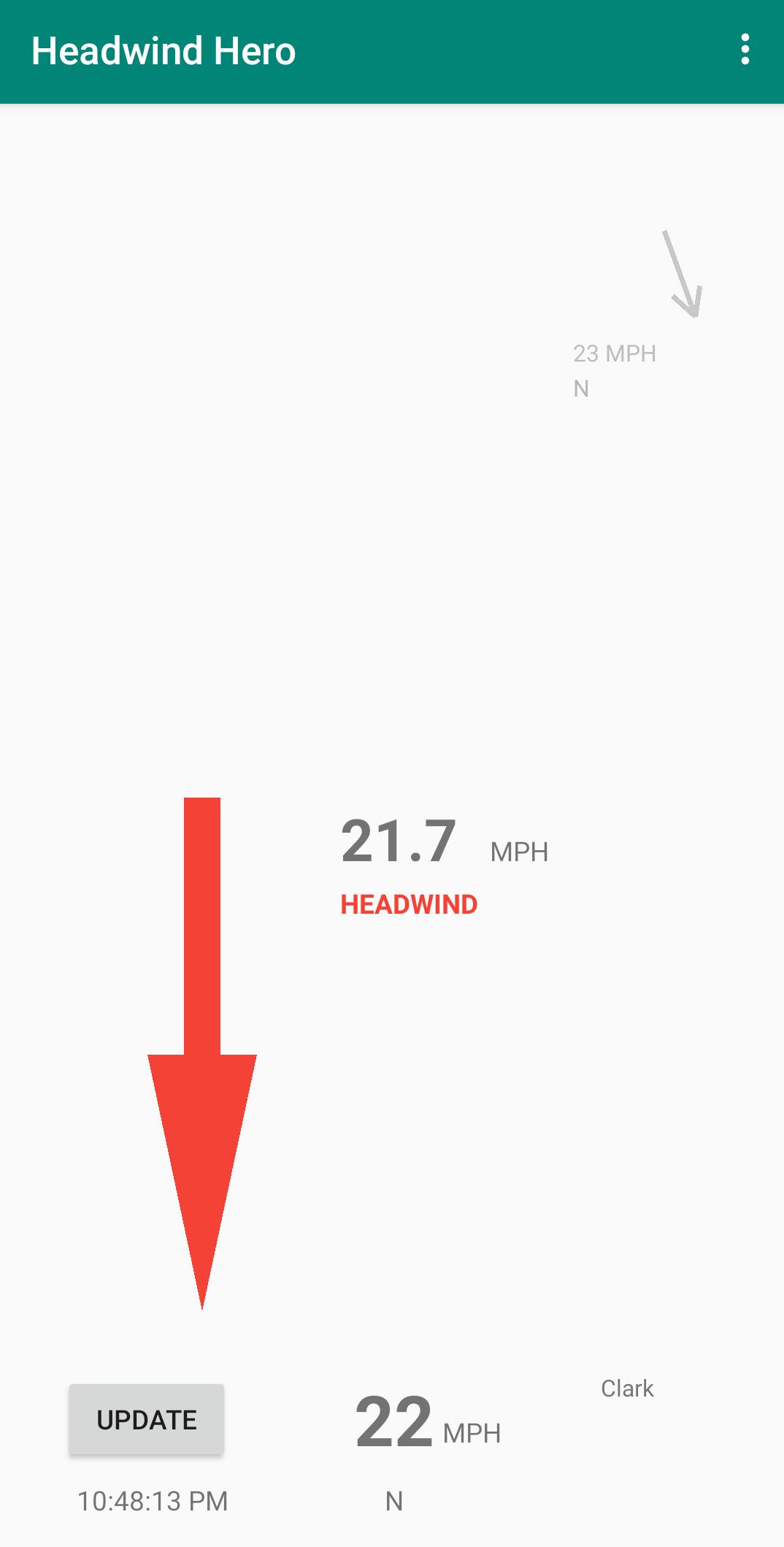The image size is (784, 1547).
Task: Open the overflow menu in the app bar
Action: [745, 50]
